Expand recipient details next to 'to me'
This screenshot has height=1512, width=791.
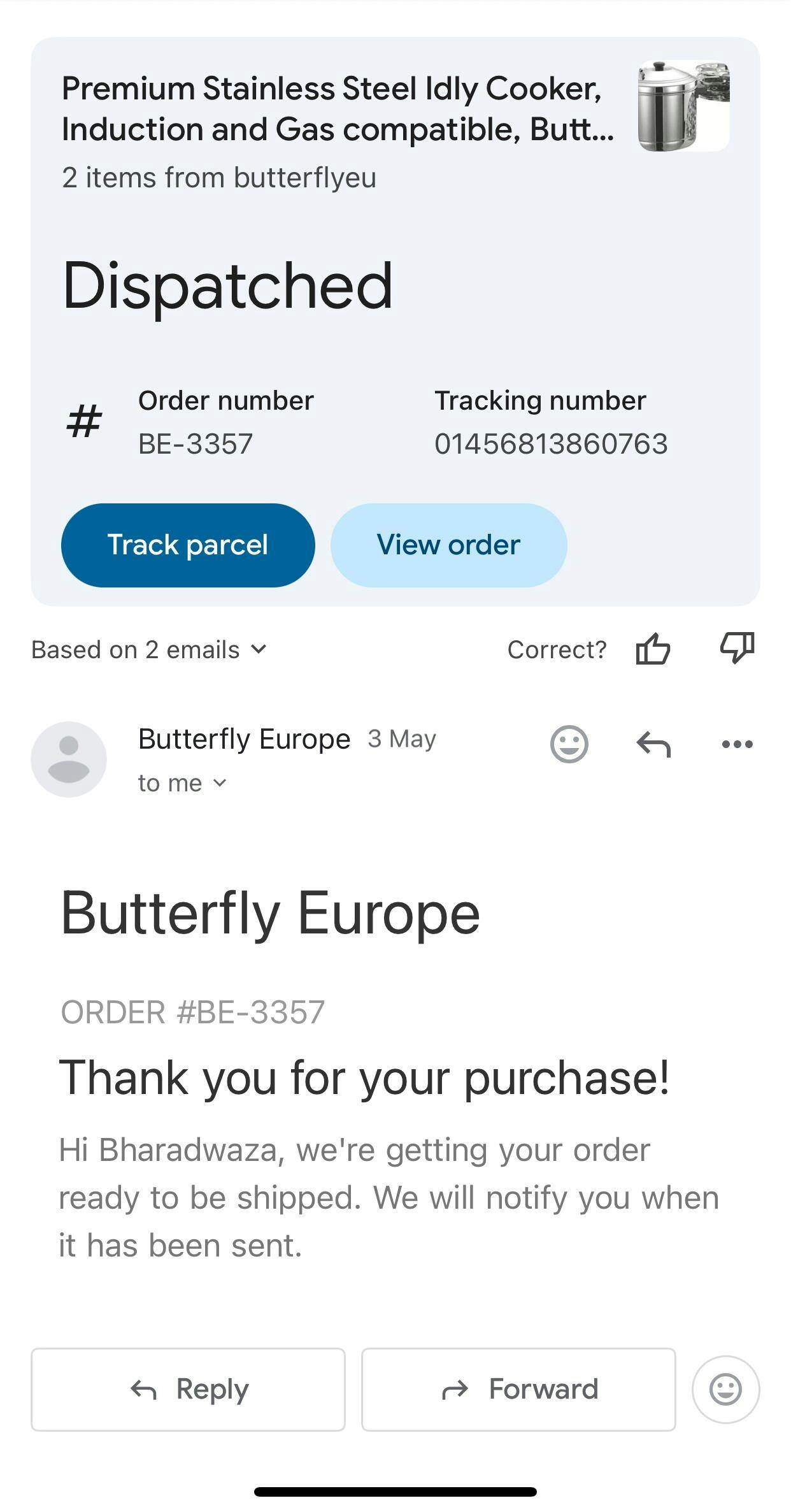(x=220, y=782)
